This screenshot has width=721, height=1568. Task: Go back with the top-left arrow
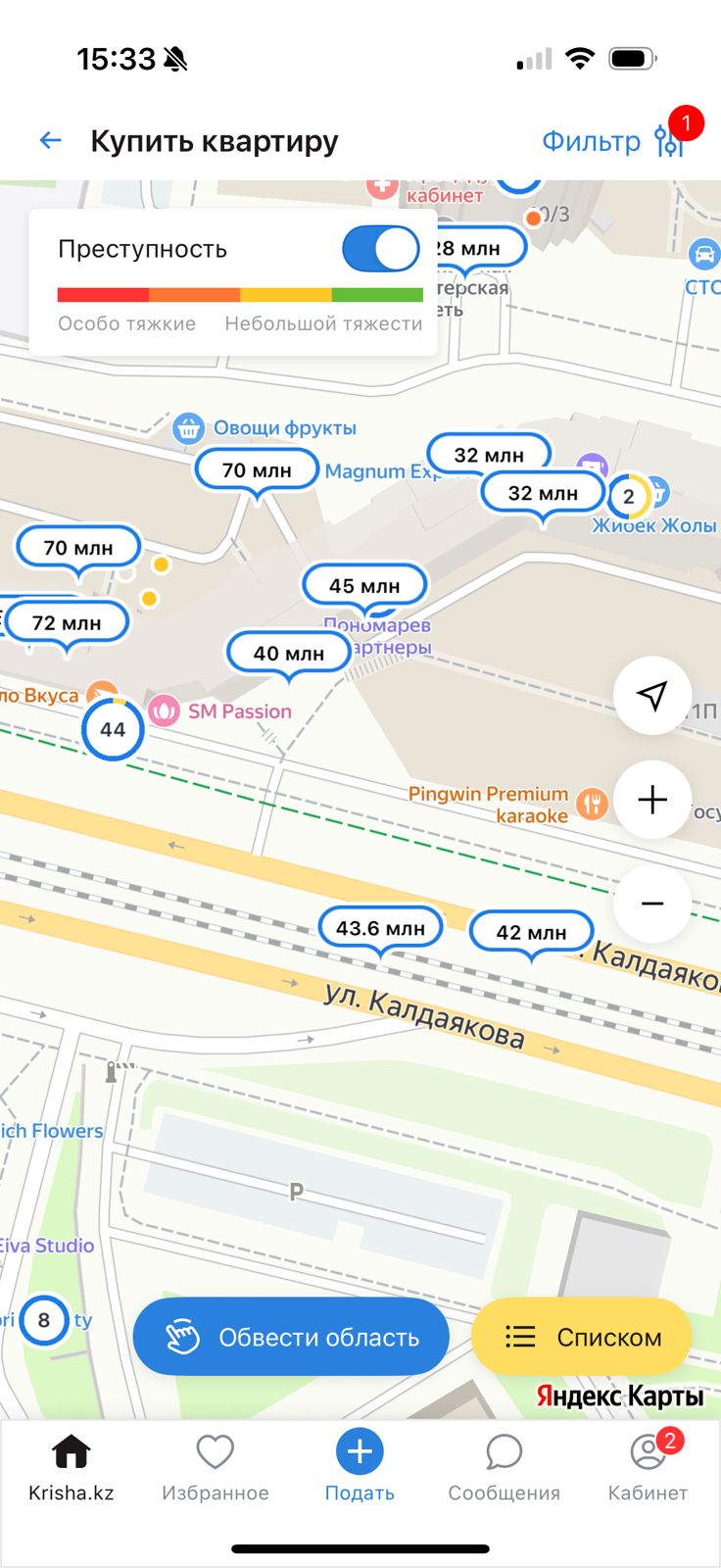pos(50,141)
